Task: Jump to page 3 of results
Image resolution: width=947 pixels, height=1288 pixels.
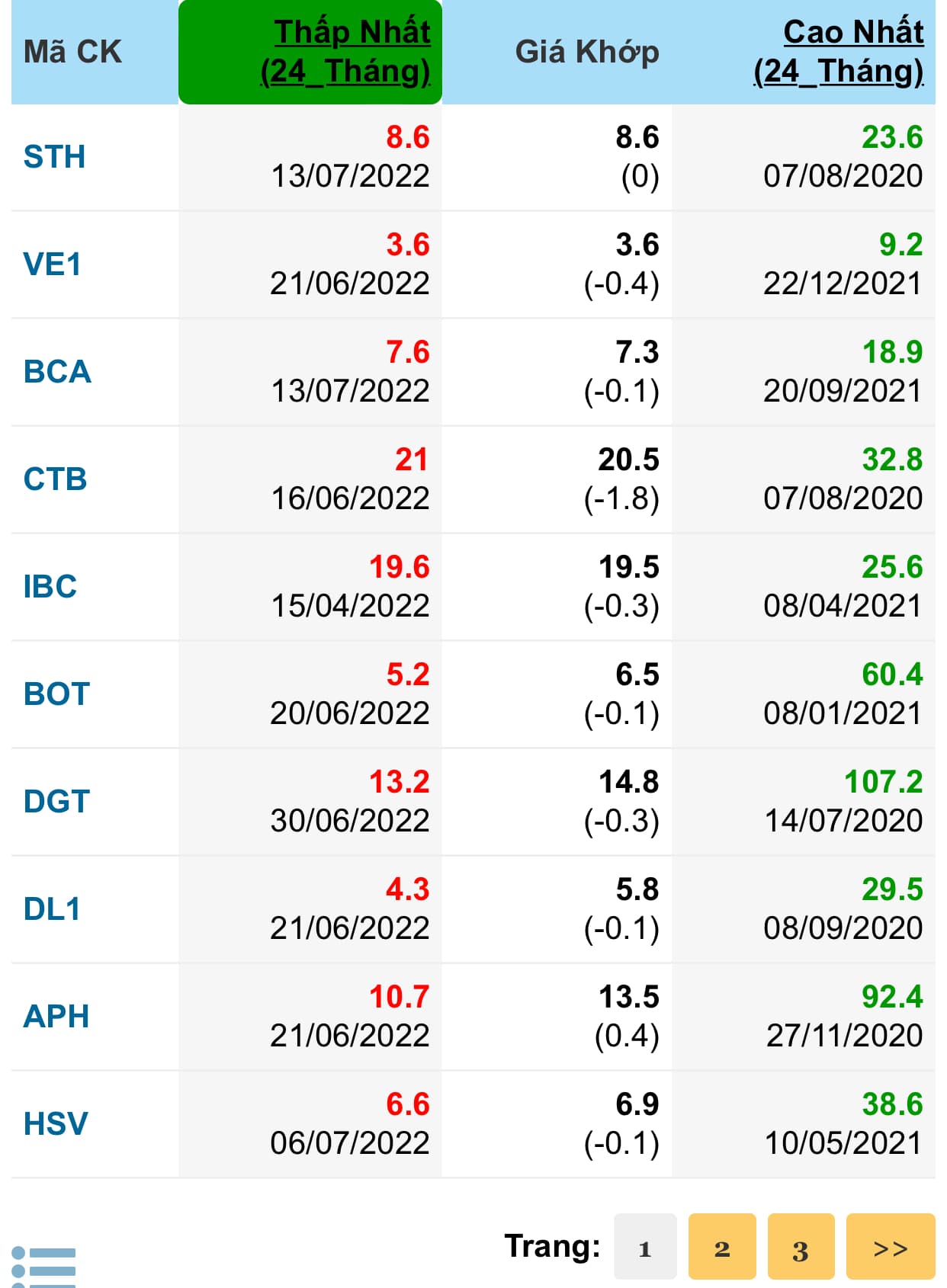Action: click(801, 1247)
